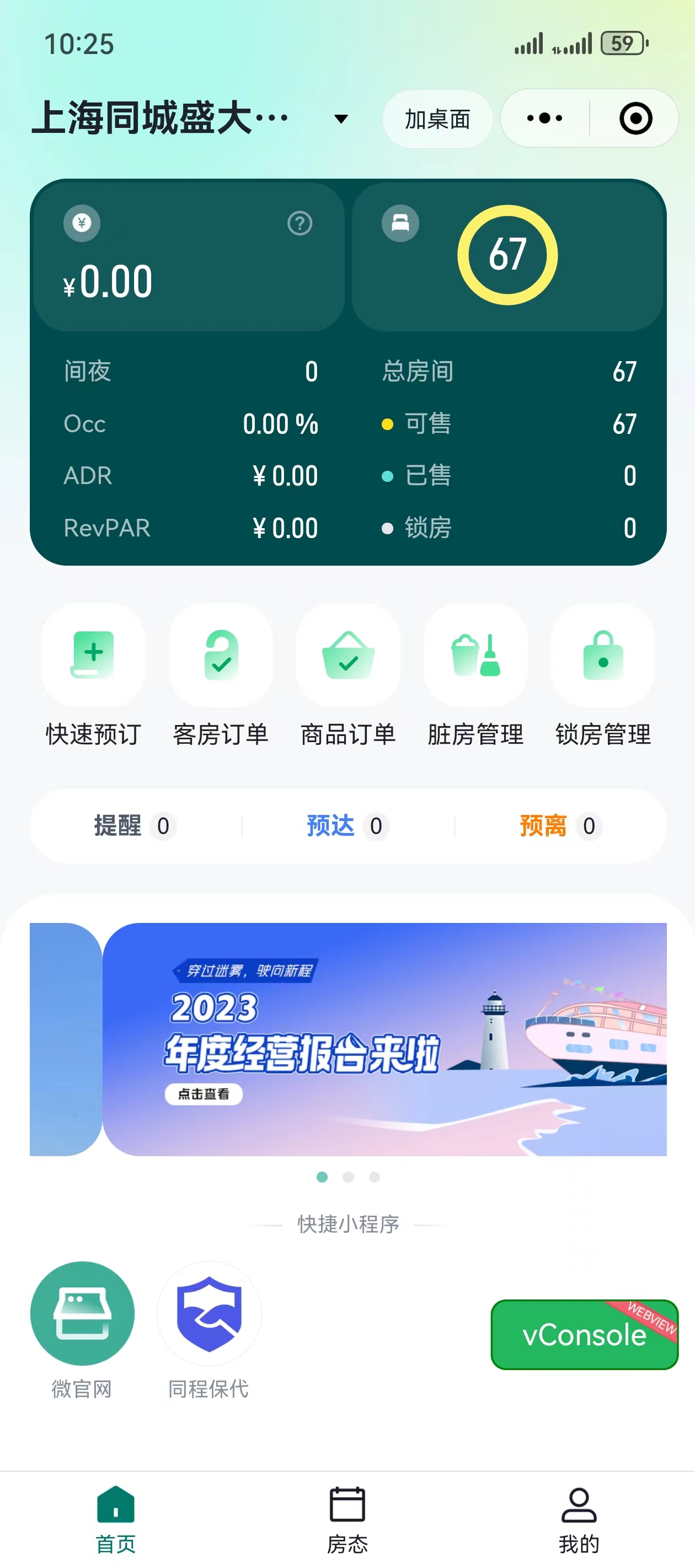Open the three-dot mini program menu

click(544, 118)
